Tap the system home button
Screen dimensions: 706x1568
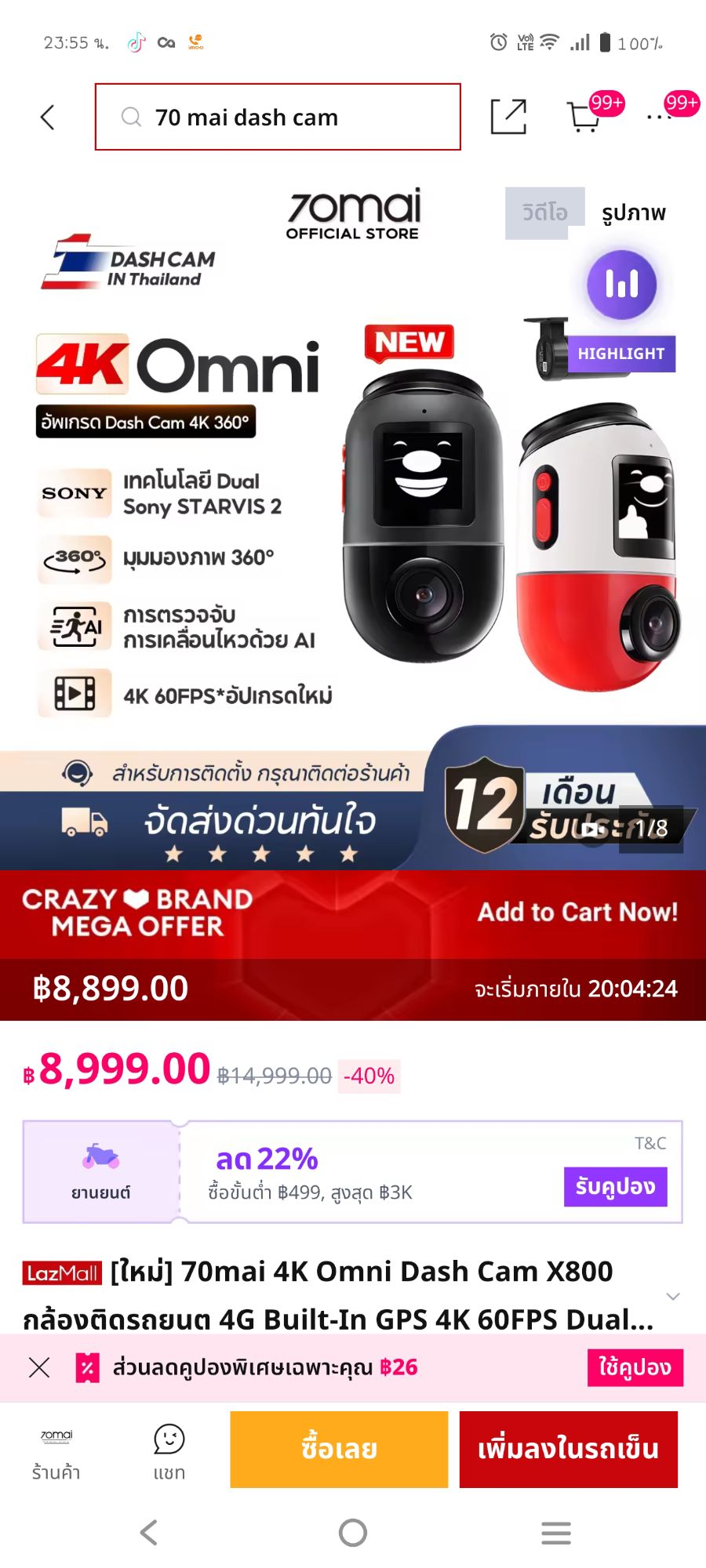(353, 1532)
